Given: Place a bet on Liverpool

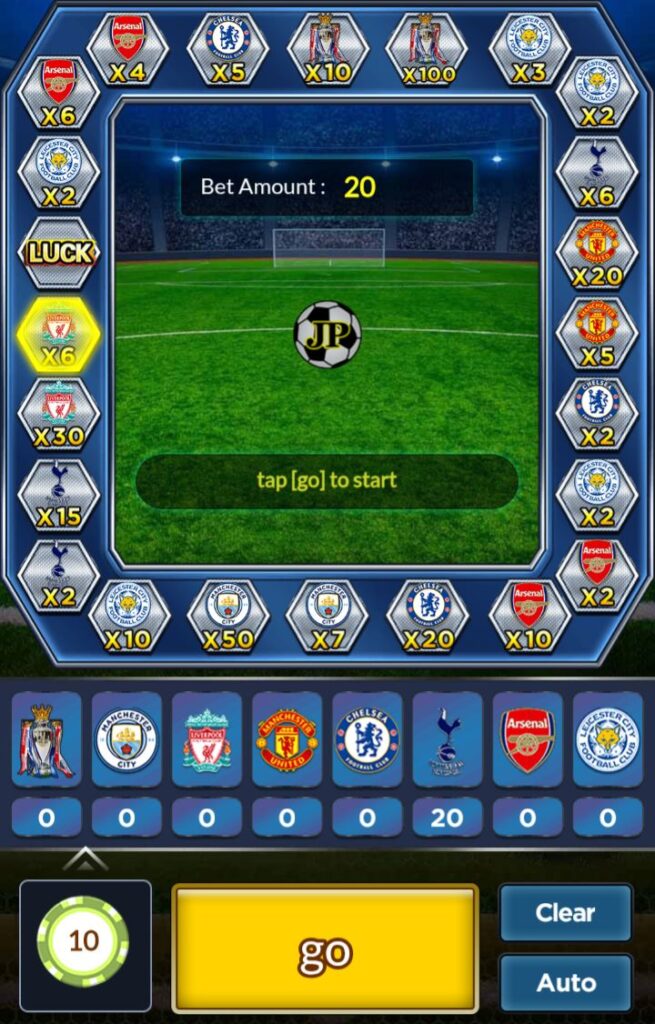Looking at the screenshot, I should pyautogui.click(x=207, y=740).
